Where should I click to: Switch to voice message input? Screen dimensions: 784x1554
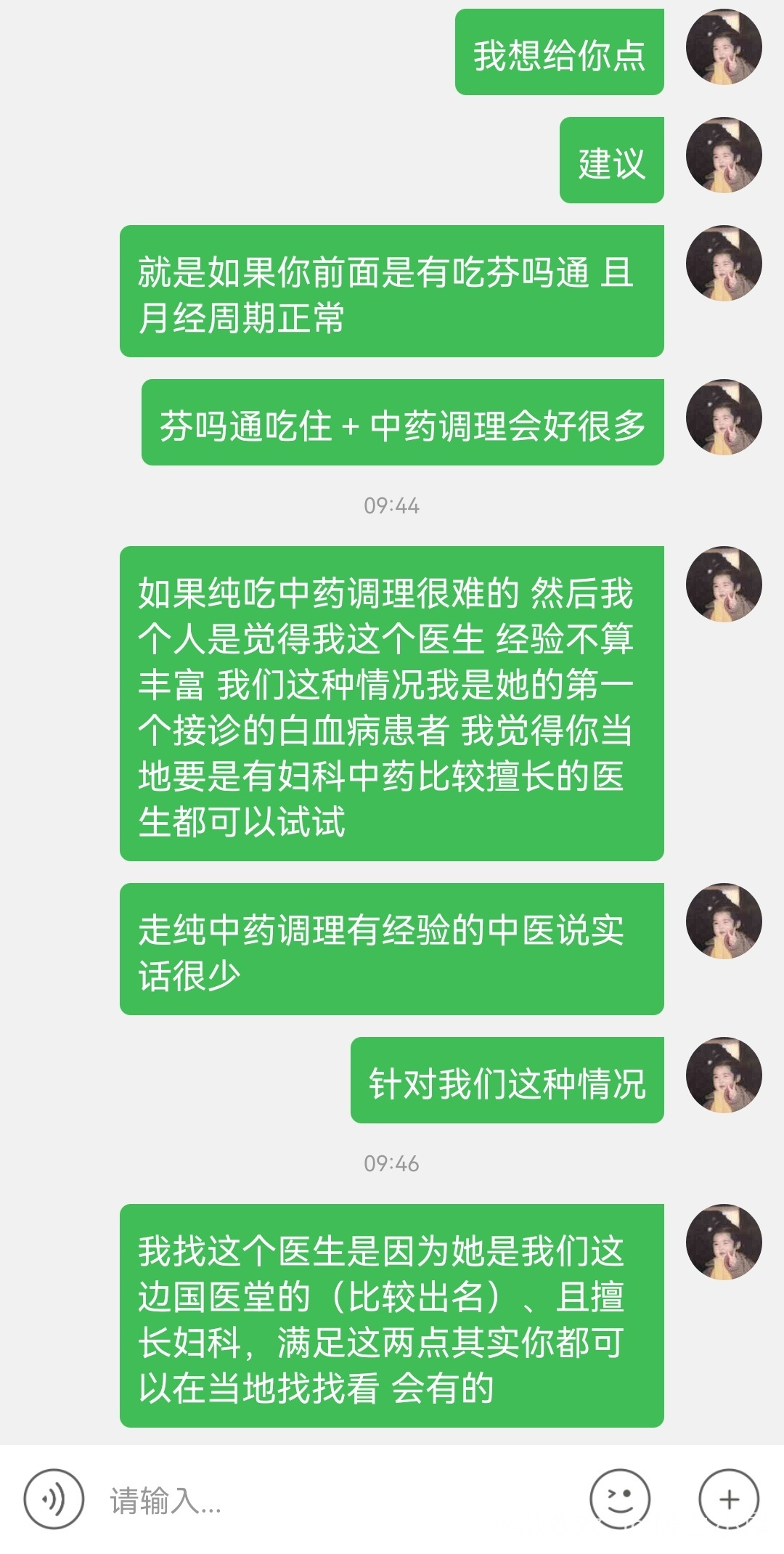coord(54,1499)
